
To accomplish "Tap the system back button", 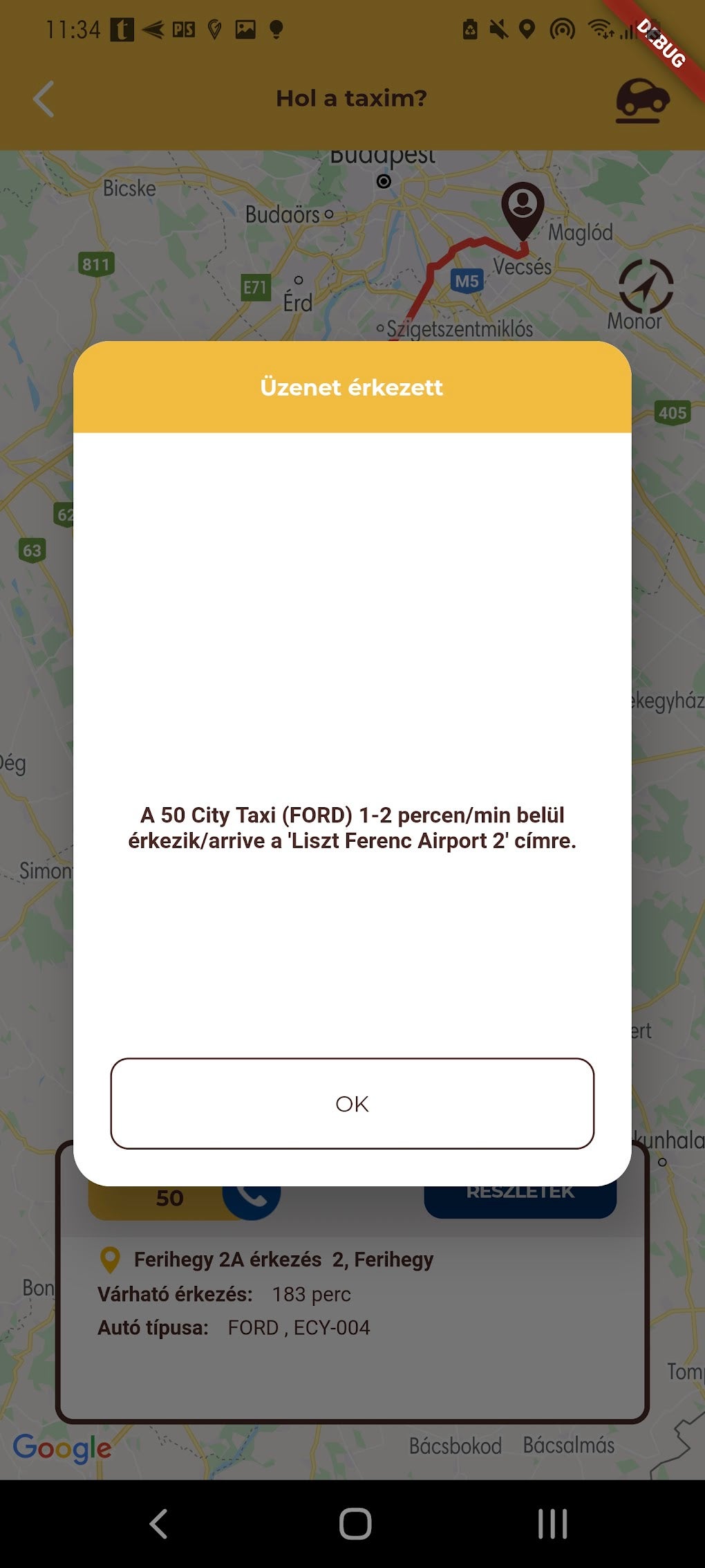I will [x=158, y=1523].
